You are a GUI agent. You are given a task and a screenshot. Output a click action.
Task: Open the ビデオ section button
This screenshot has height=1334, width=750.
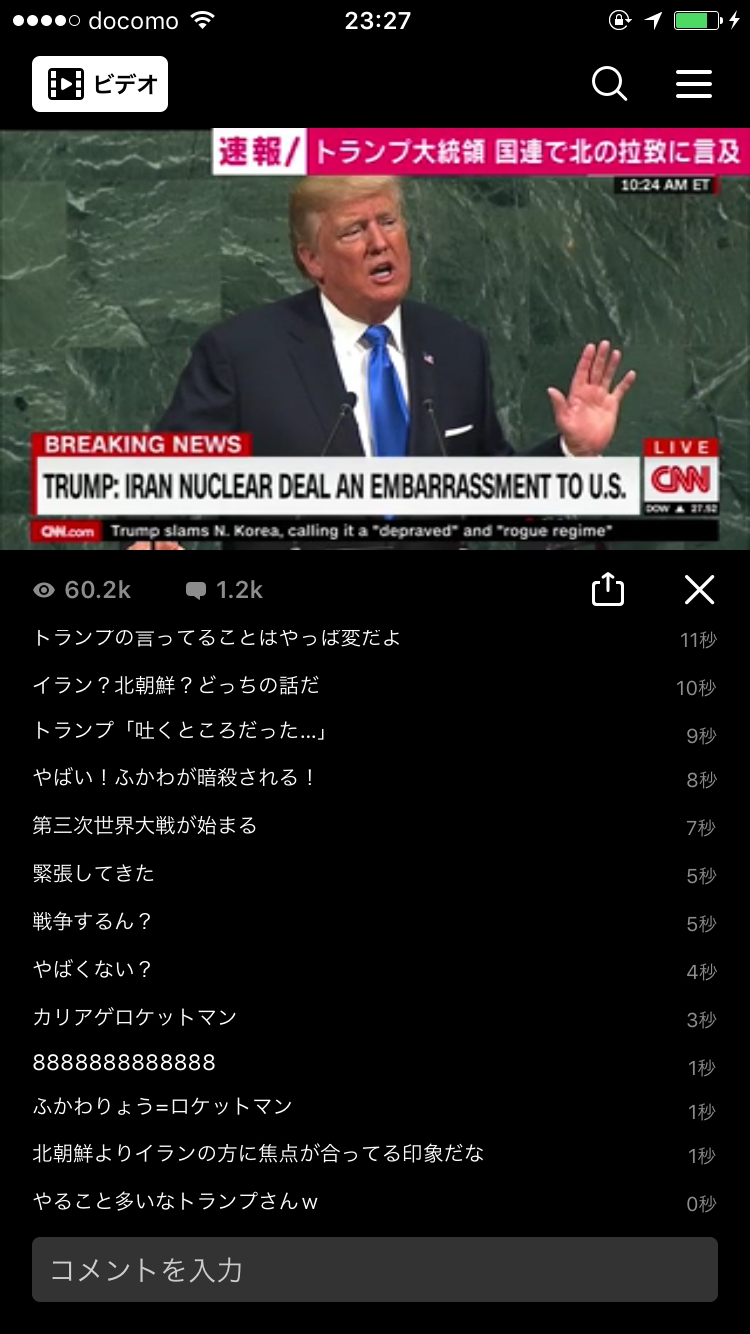[100, 84]
